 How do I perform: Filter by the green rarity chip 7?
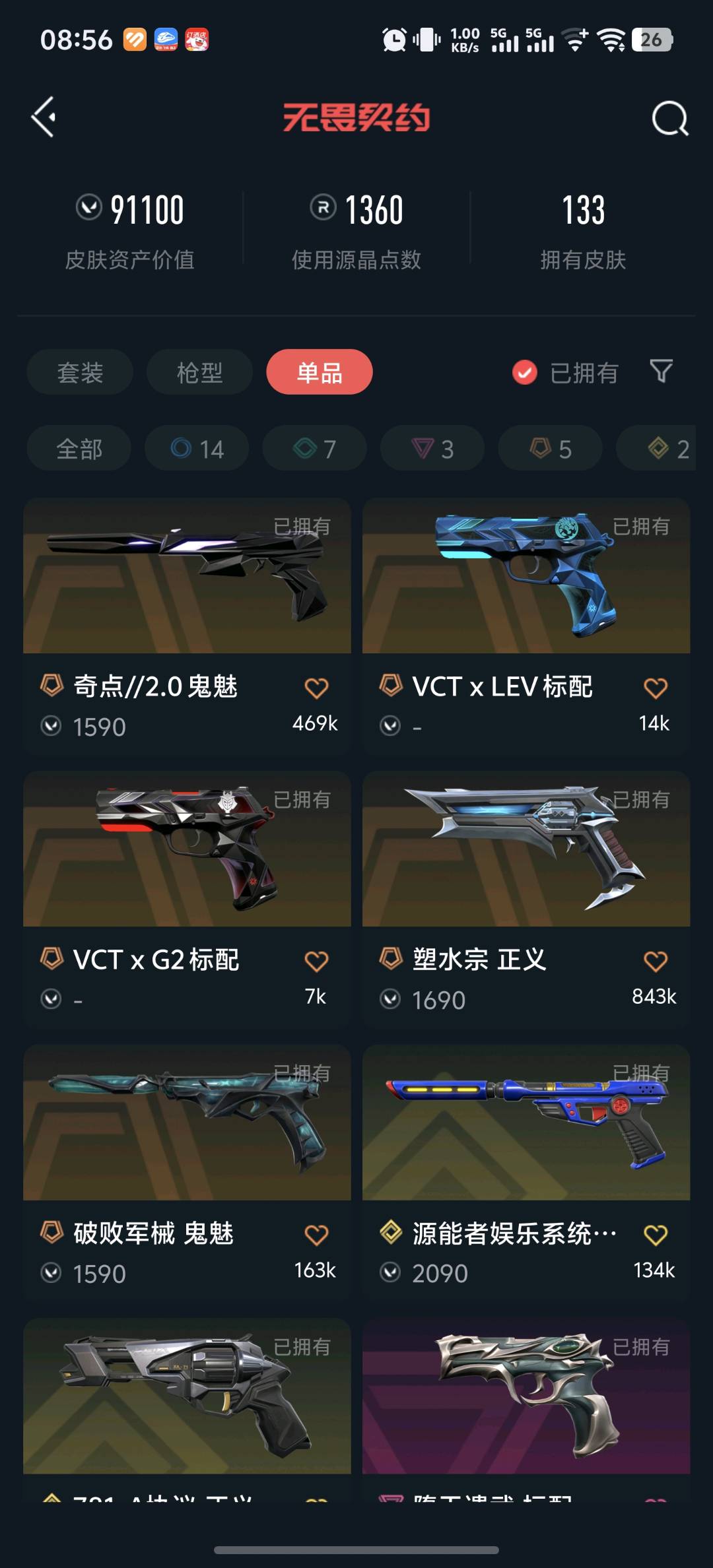[314, 449]
